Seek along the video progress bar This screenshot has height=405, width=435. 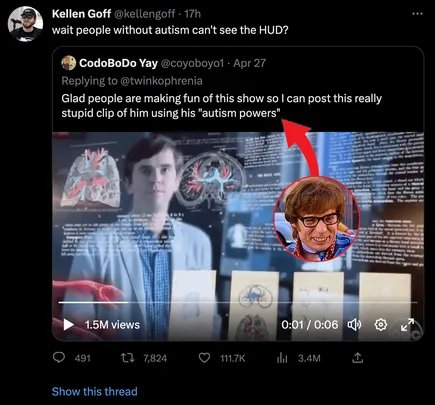click(x=238, y=302)
